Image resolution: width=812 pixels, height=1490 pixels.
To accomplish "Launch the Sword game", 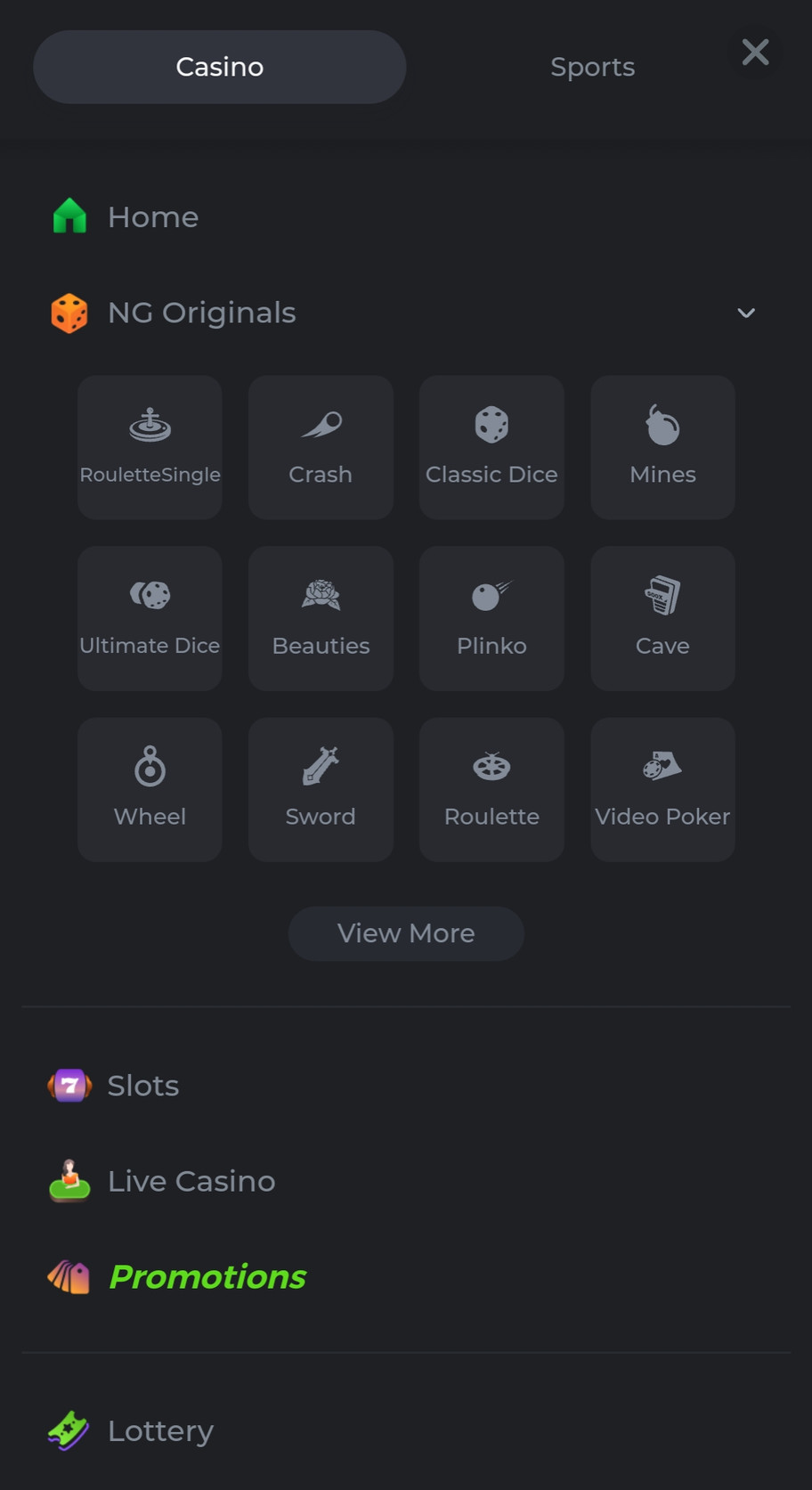I will click(x=321, y=789).
